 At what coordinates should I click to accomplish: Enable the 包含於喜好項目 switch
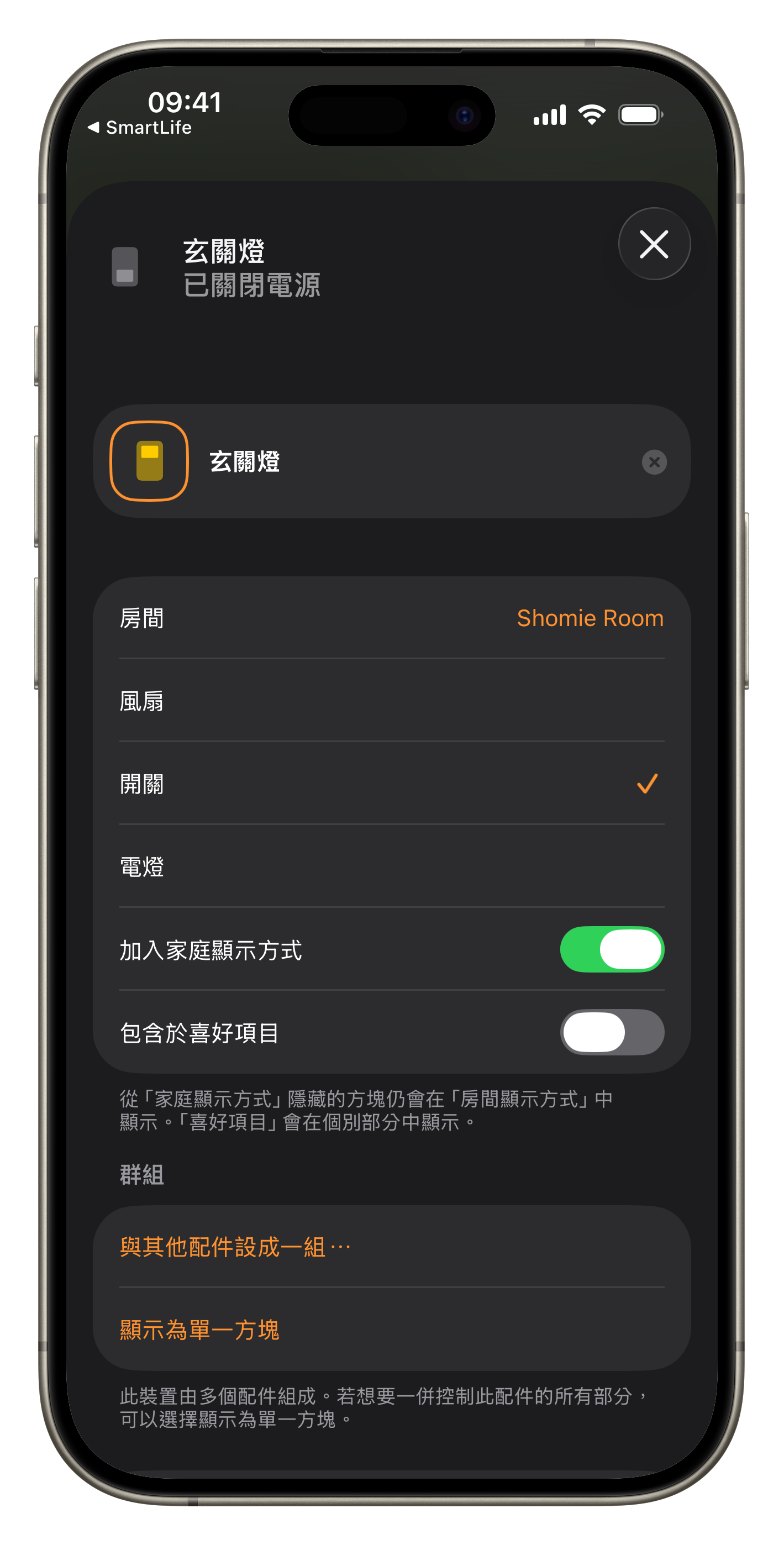coord(611,1032)
